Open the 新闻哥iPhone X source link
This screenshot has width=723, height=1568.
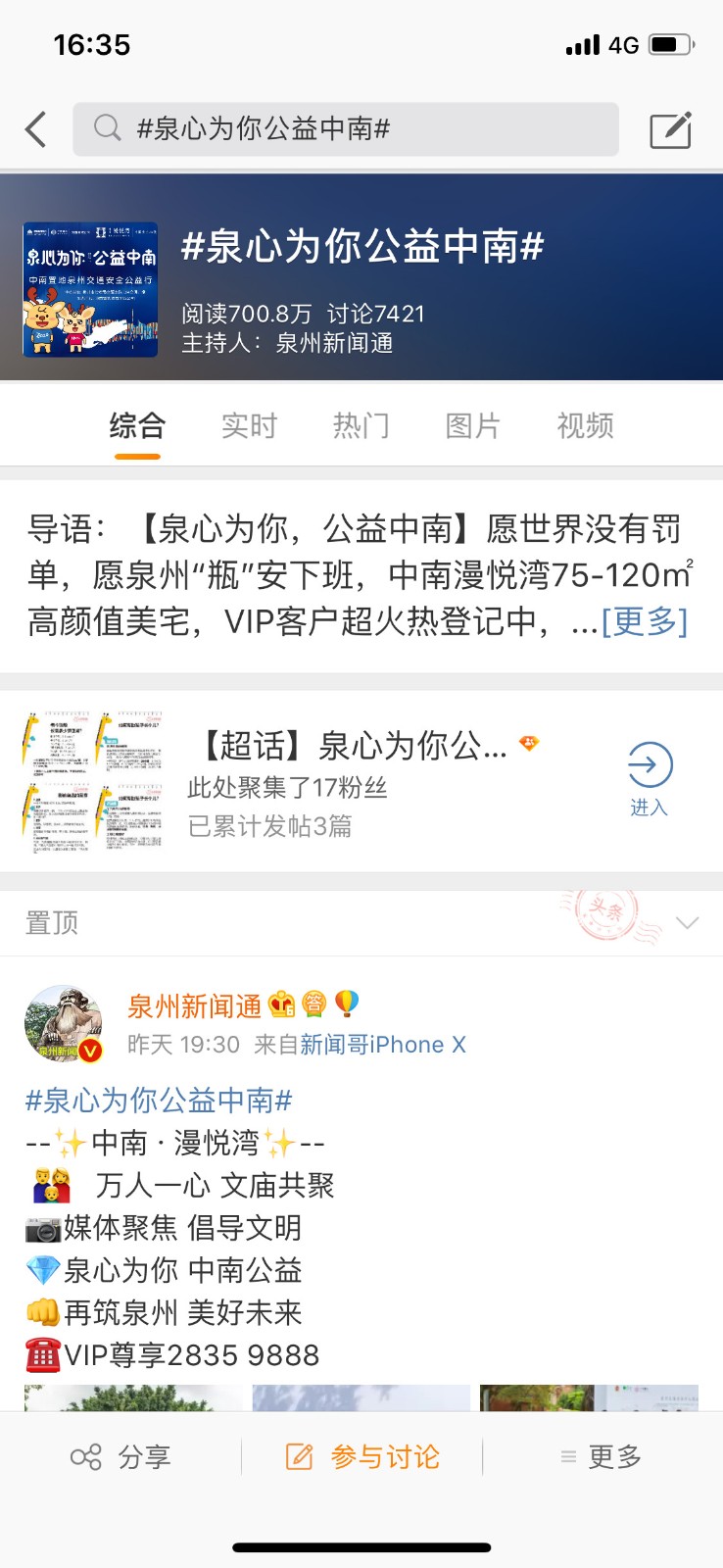(x=382, y=1045)
